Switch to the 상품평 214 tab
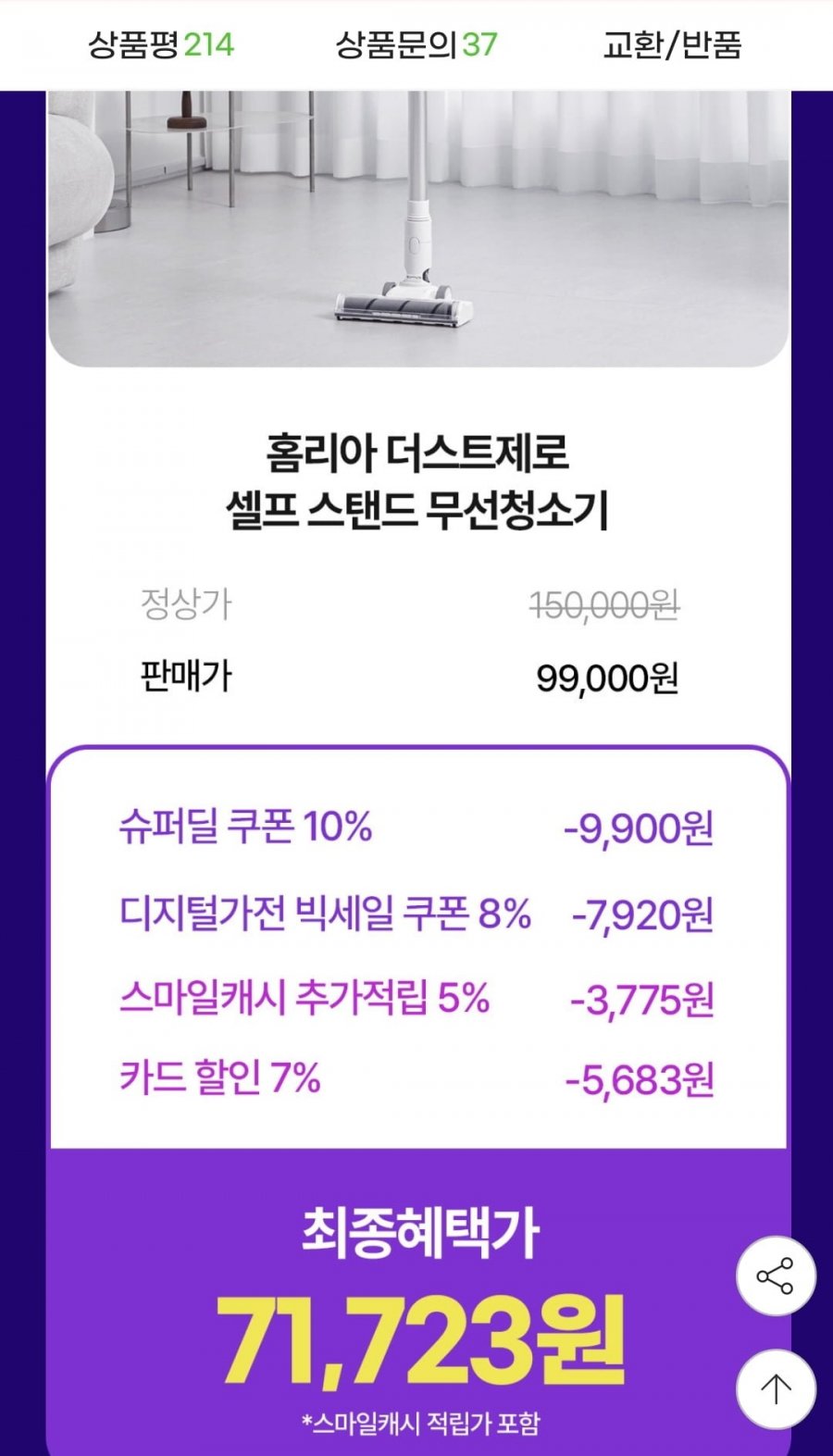Viewport: 833px width, 1456px height. pyautogui.click(x=160, y=44)
